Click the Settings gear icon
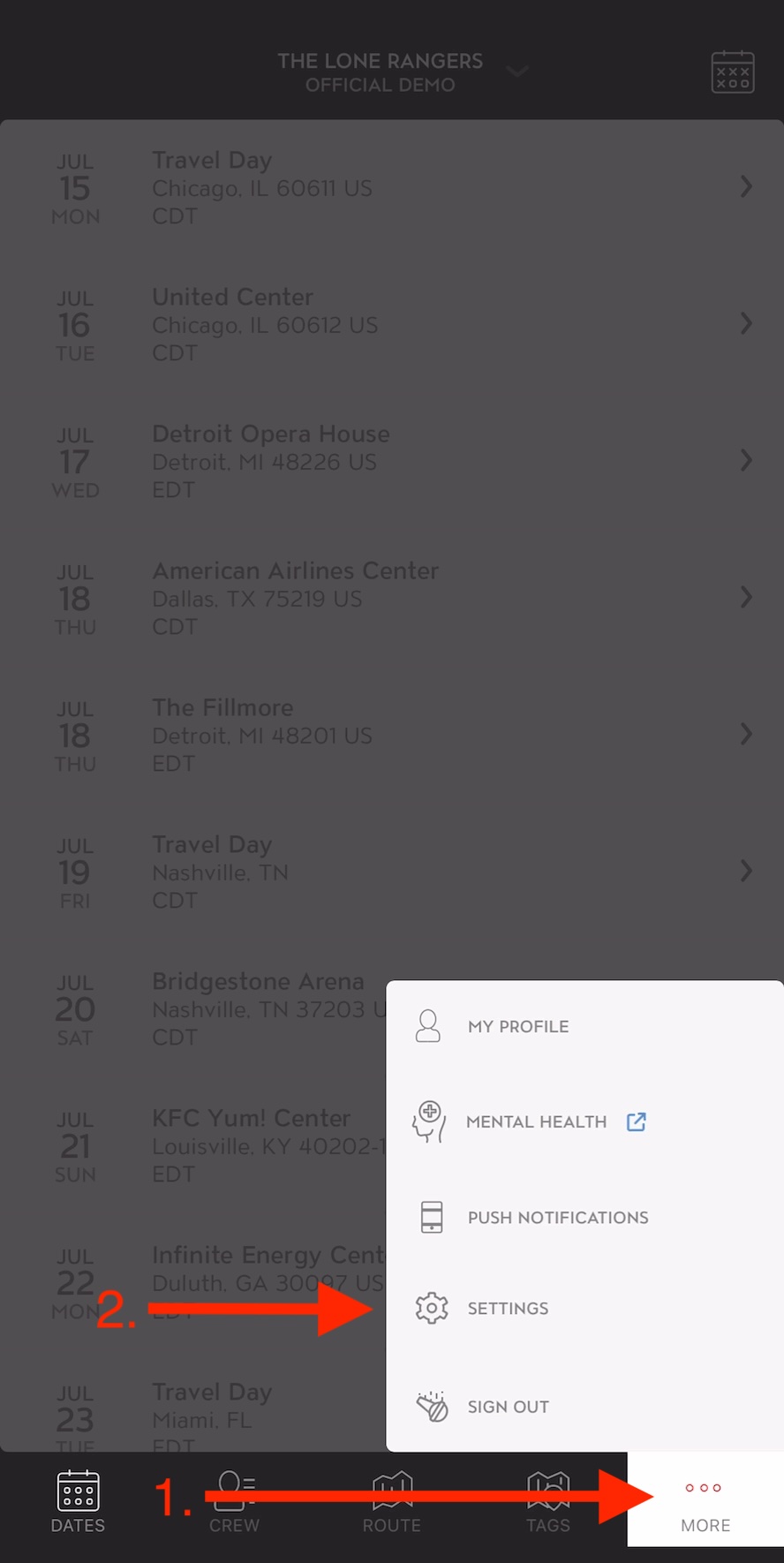784x1563 pixels. (x=431, y=1308)
